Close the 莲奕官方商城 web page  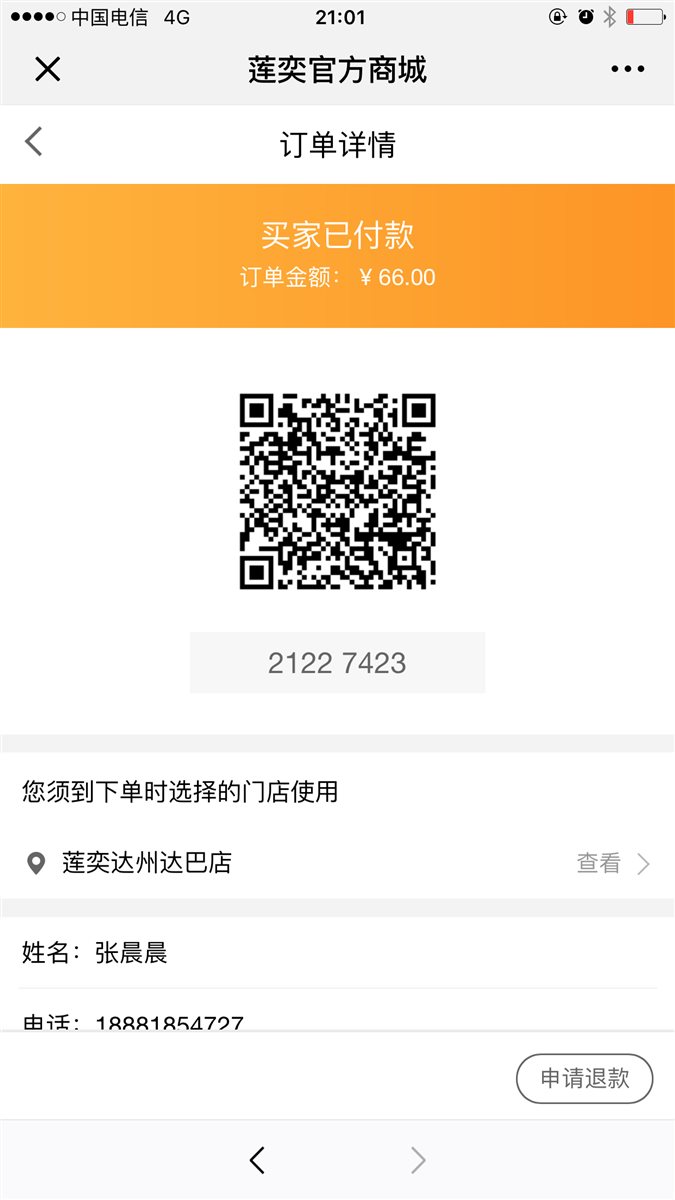click(x=48, y=69)
